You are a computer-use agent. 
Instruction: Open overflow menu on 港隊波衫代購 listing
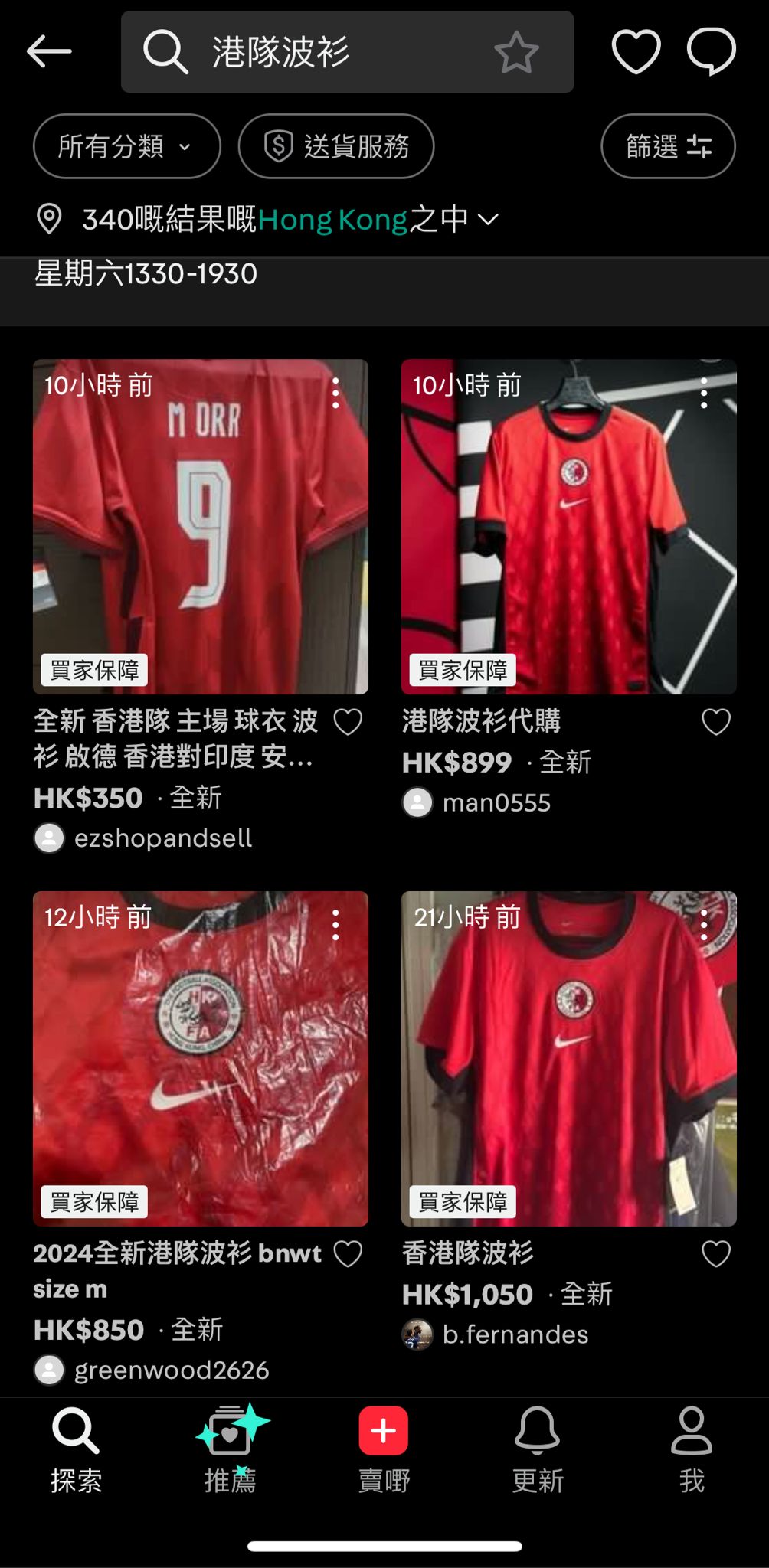point(704,393)
